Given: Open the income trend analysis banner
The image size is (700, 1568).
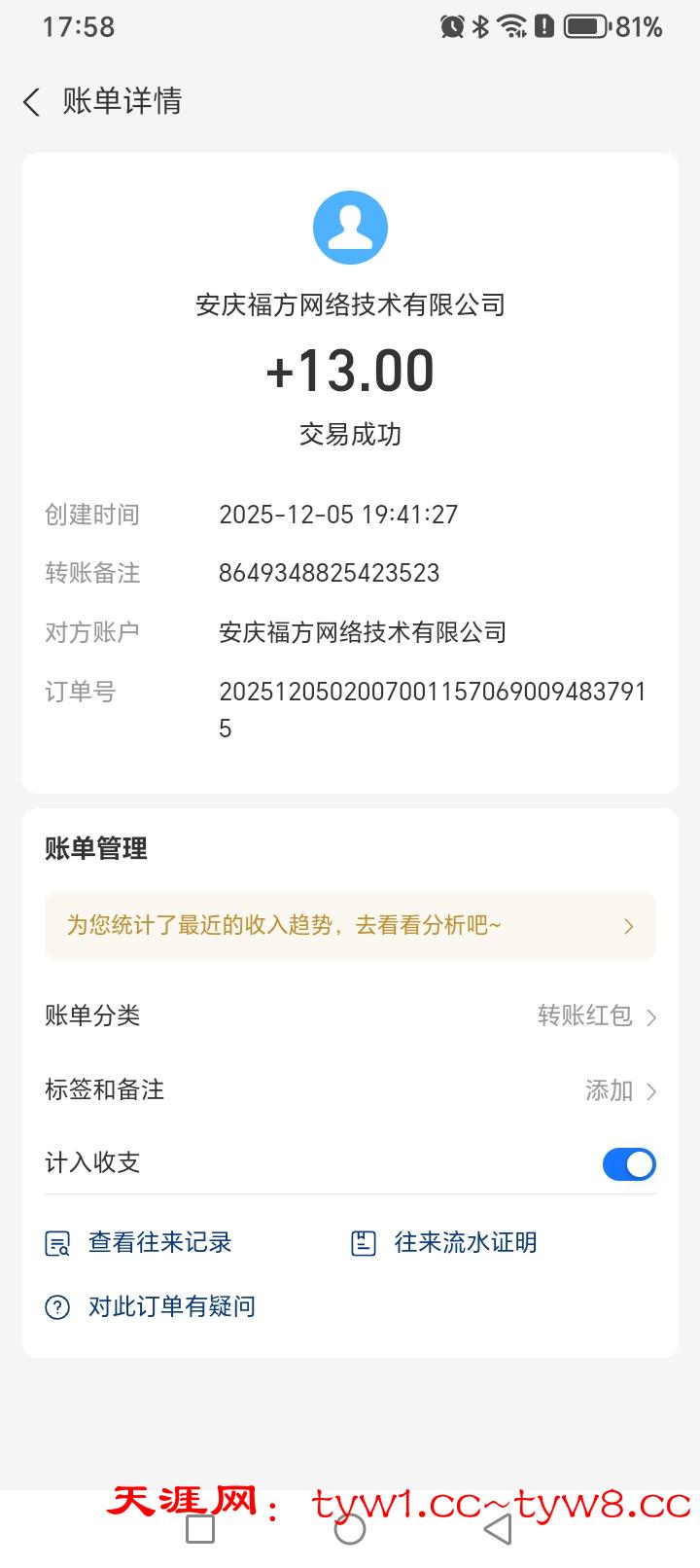Looking at the screenshot, I should 350,926.
